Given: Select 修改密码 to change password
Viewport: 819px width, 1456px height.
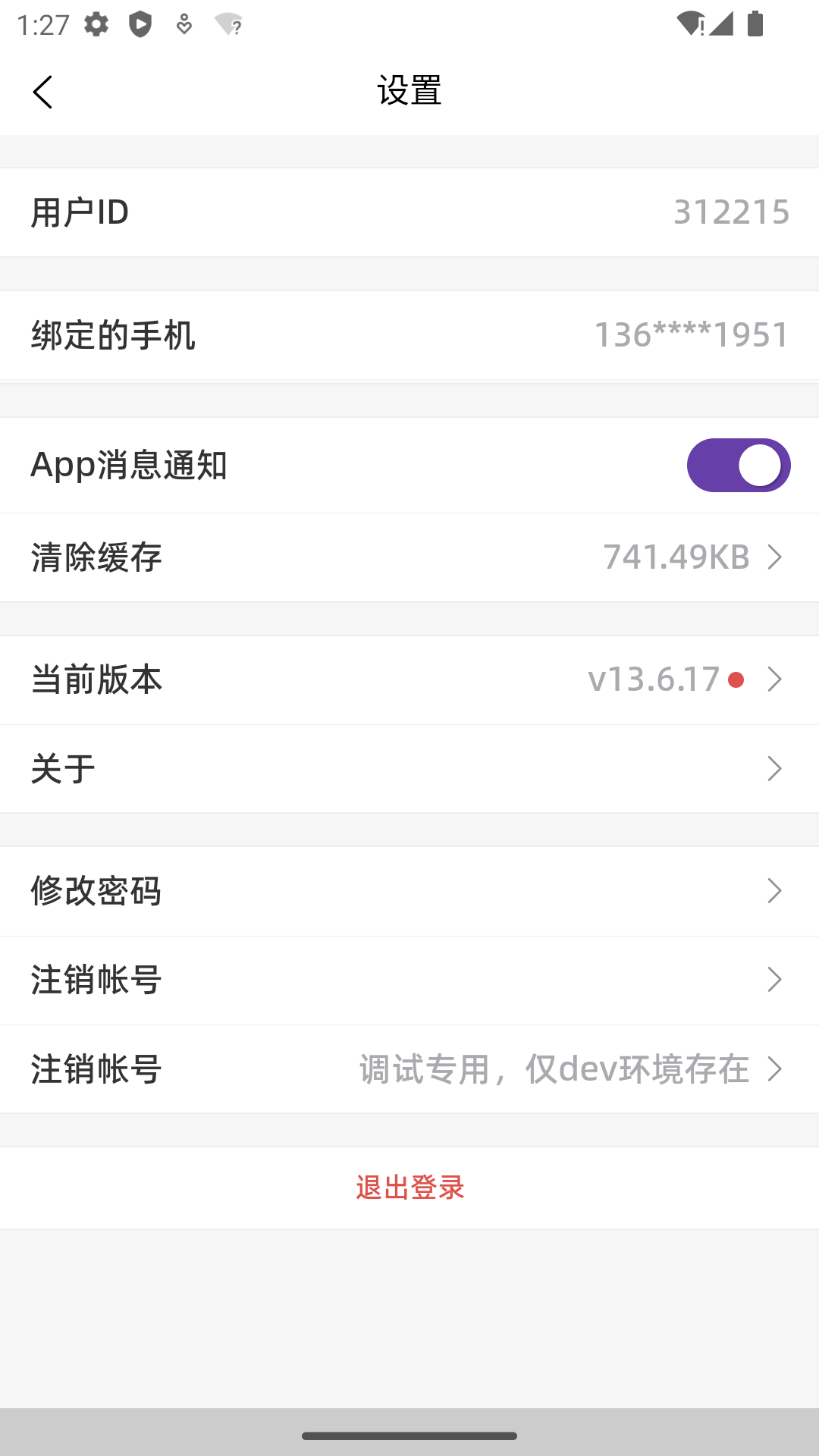Looking at the screenshot, I should [409, 891].
